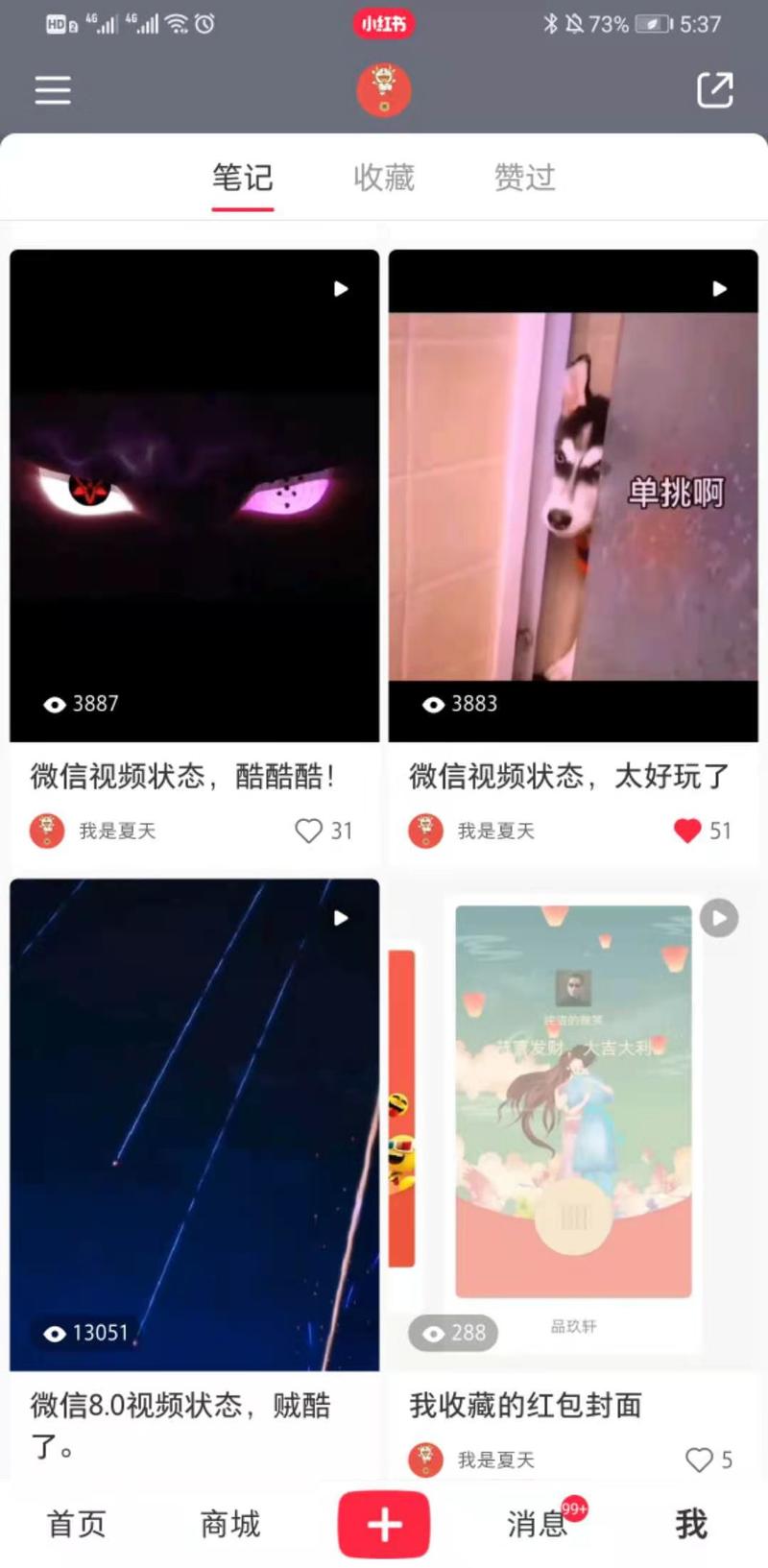The image size is (768, 1568).
Task: Play the 品玖轩 red packet cover video
Action: coord(717,918)
